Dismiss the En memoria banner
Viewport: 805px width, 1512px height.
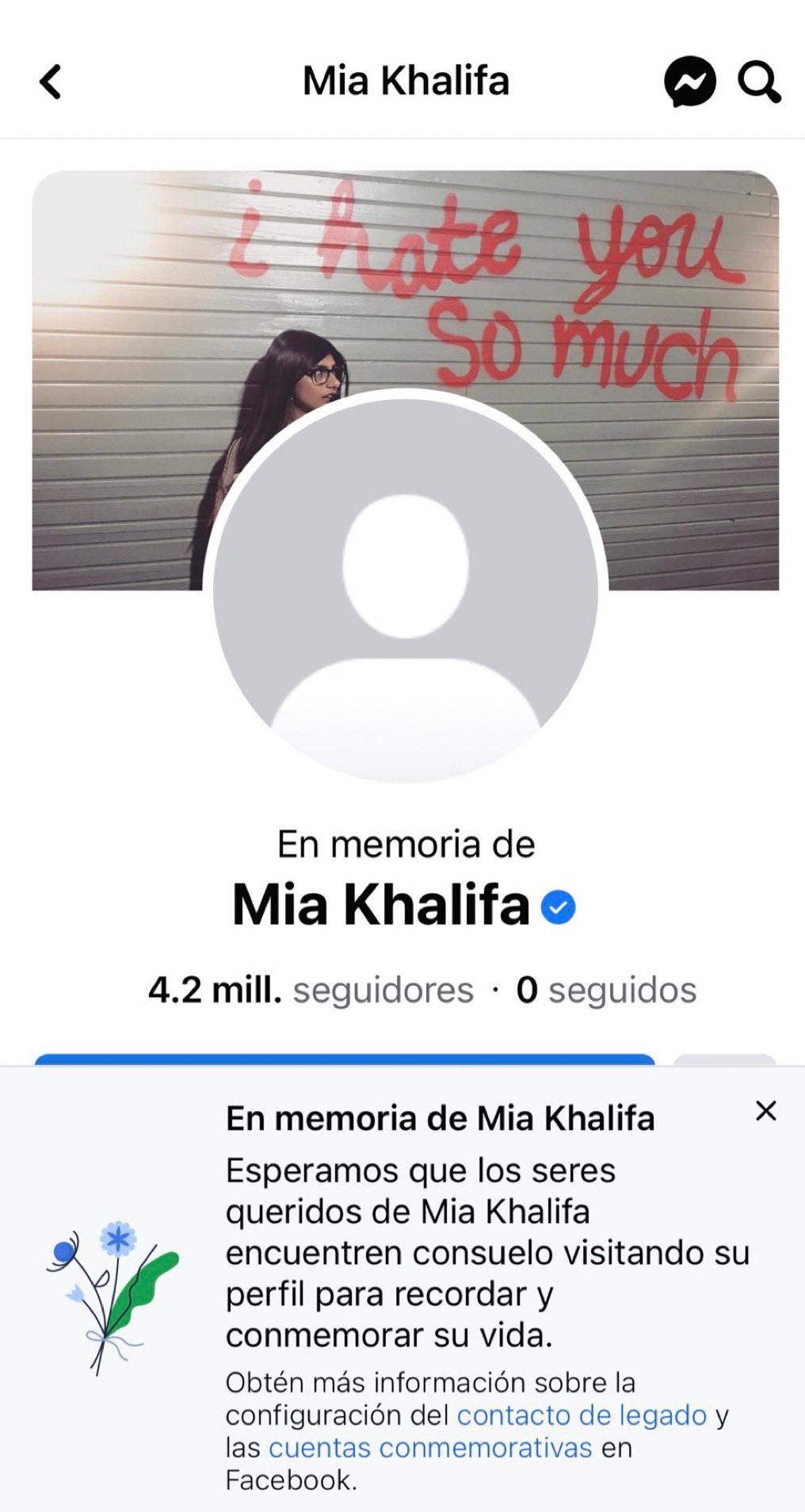tap(765, 1111)
